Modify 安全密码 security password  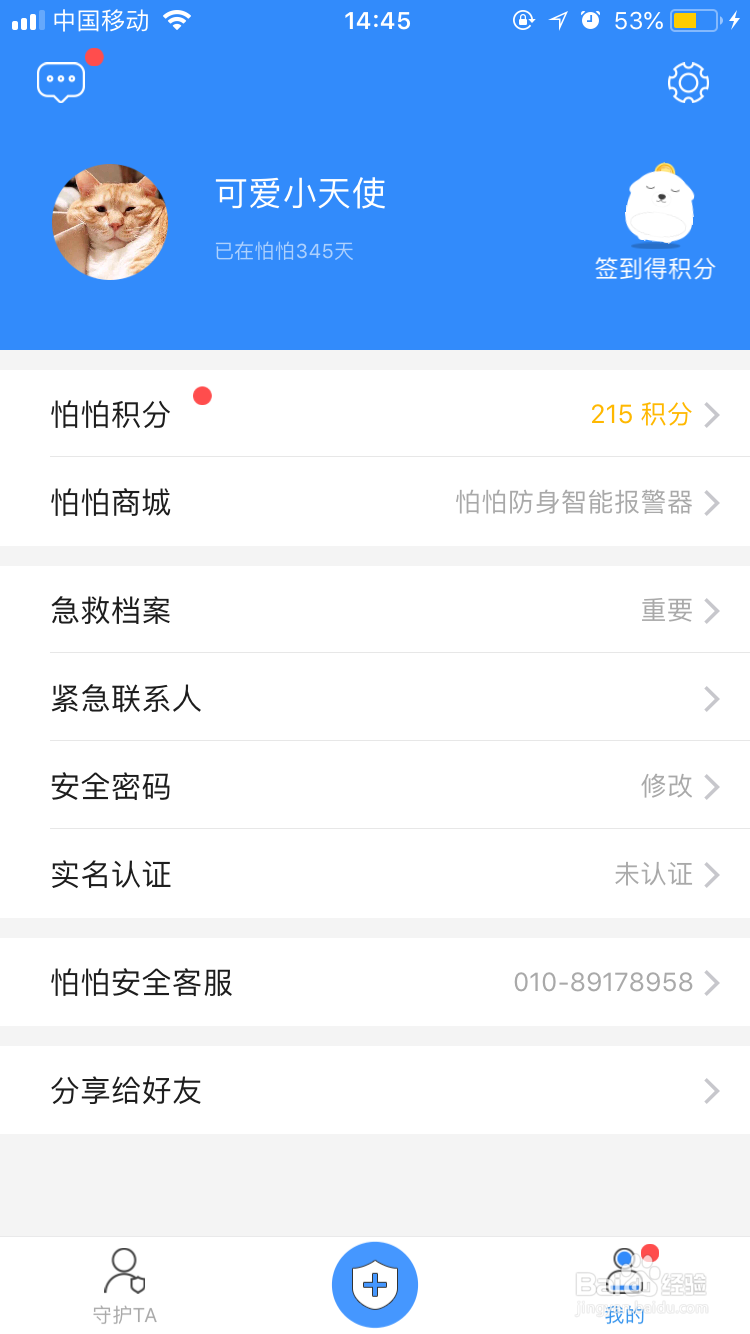[375, 786]
